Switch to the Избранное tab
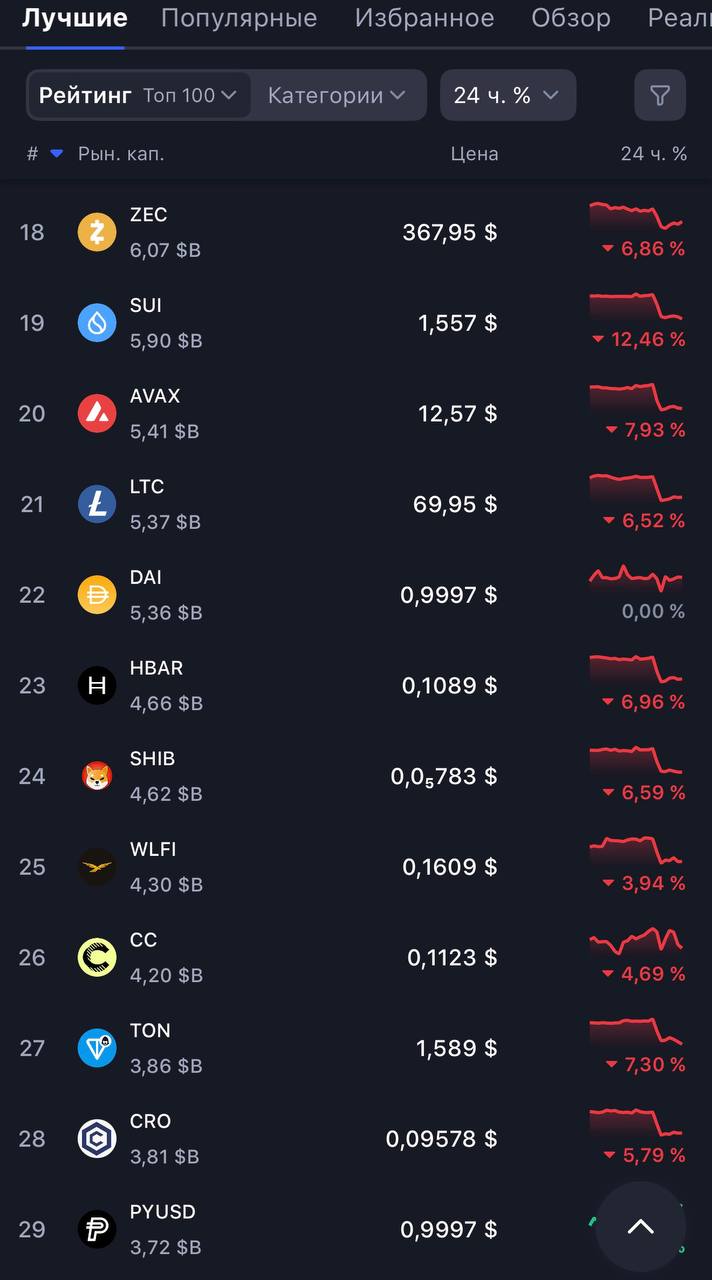The height and width of the screenshot is (1280, 712). click(x=424, y=18)
